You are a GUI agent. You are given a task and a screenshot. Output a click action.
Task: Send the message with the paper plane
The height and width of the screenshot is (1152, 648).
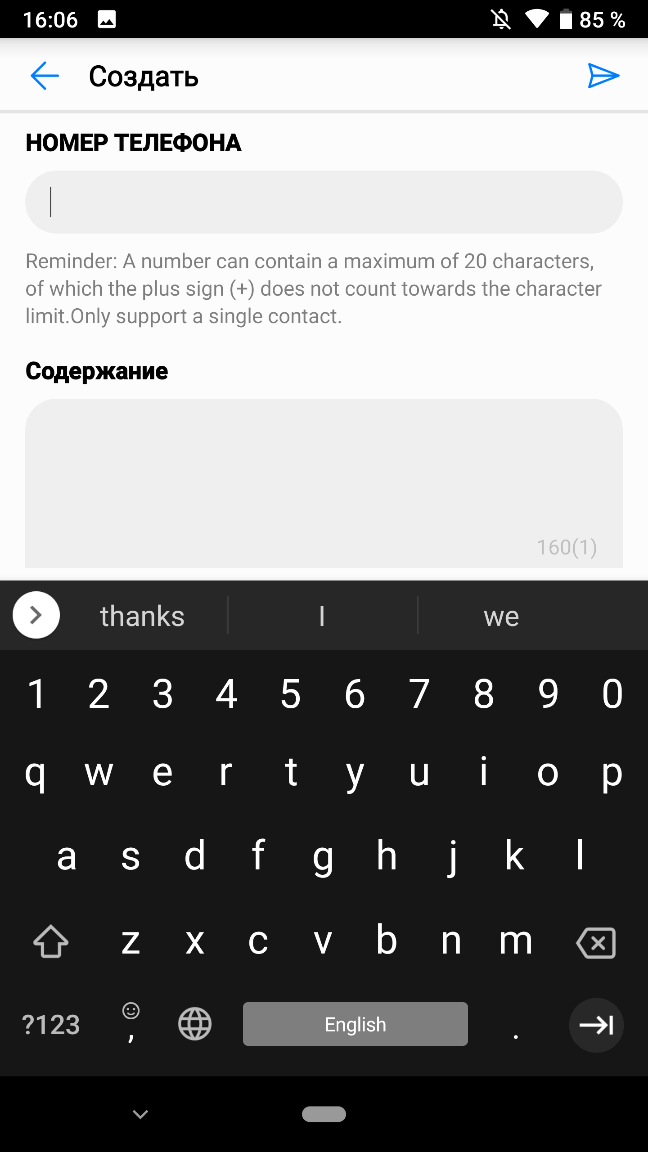tap(603, 76)
